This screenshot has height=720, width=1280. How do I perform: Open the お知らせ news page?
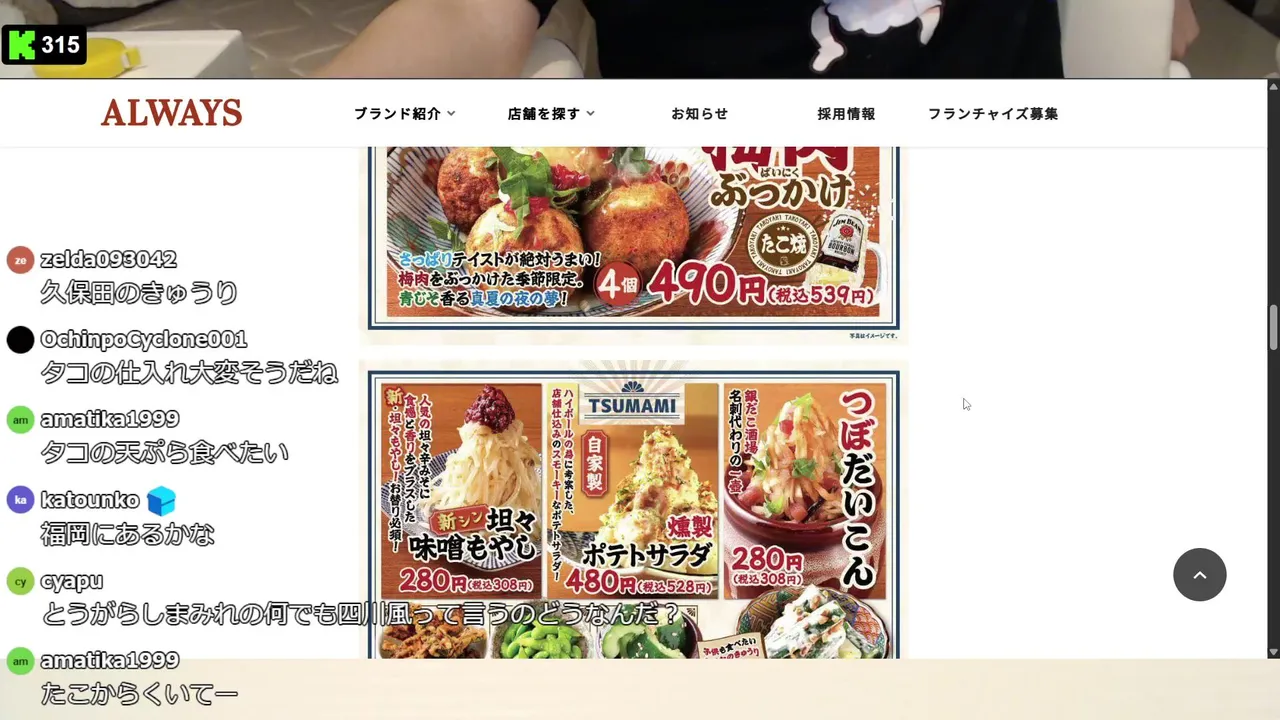coord(699,114)
